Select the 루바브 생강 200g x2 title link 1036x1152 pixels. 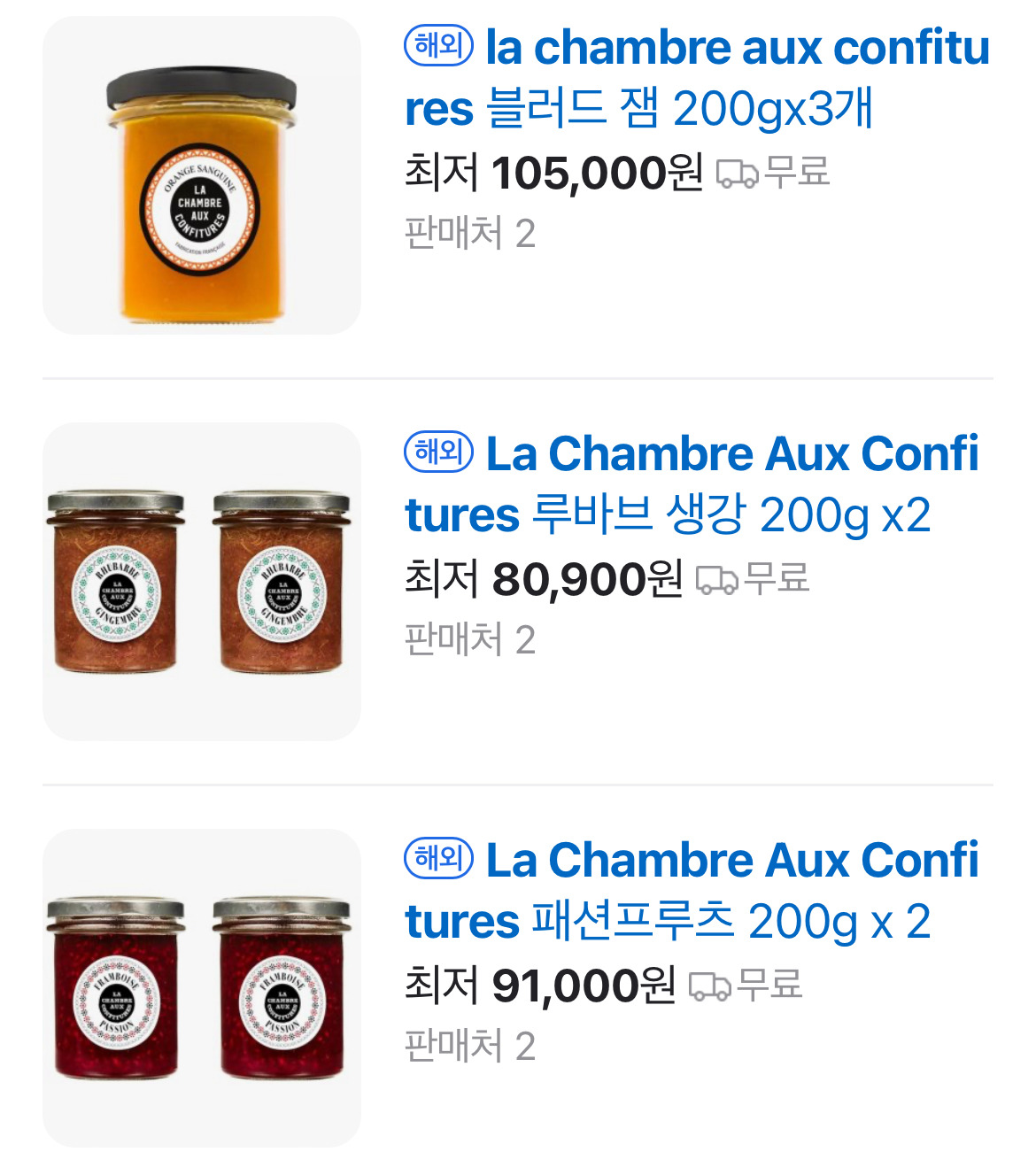click(691, 484)
